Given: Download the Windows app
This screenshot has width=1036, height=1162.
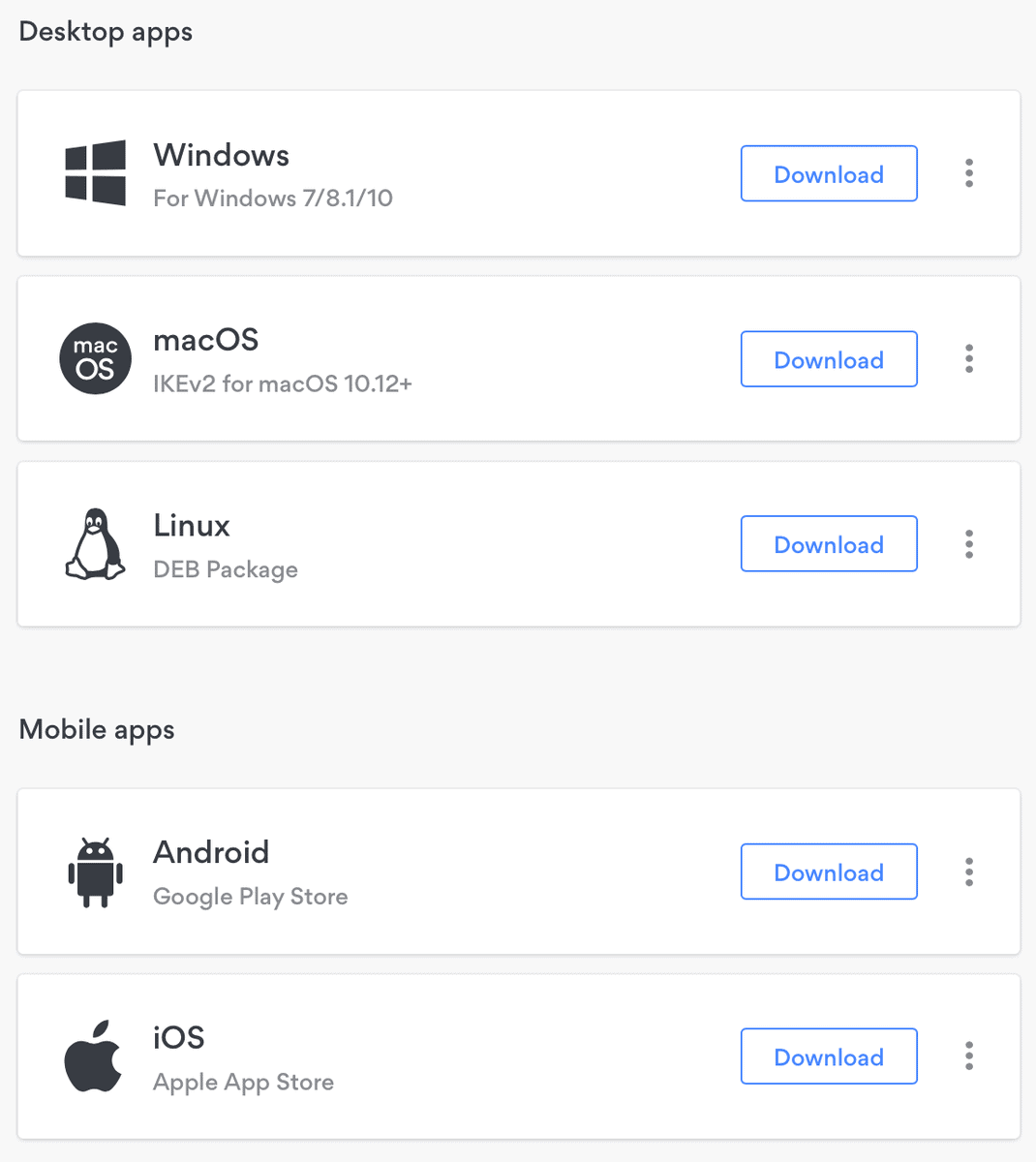Looking at the screenshot, I should coord(828,173).
